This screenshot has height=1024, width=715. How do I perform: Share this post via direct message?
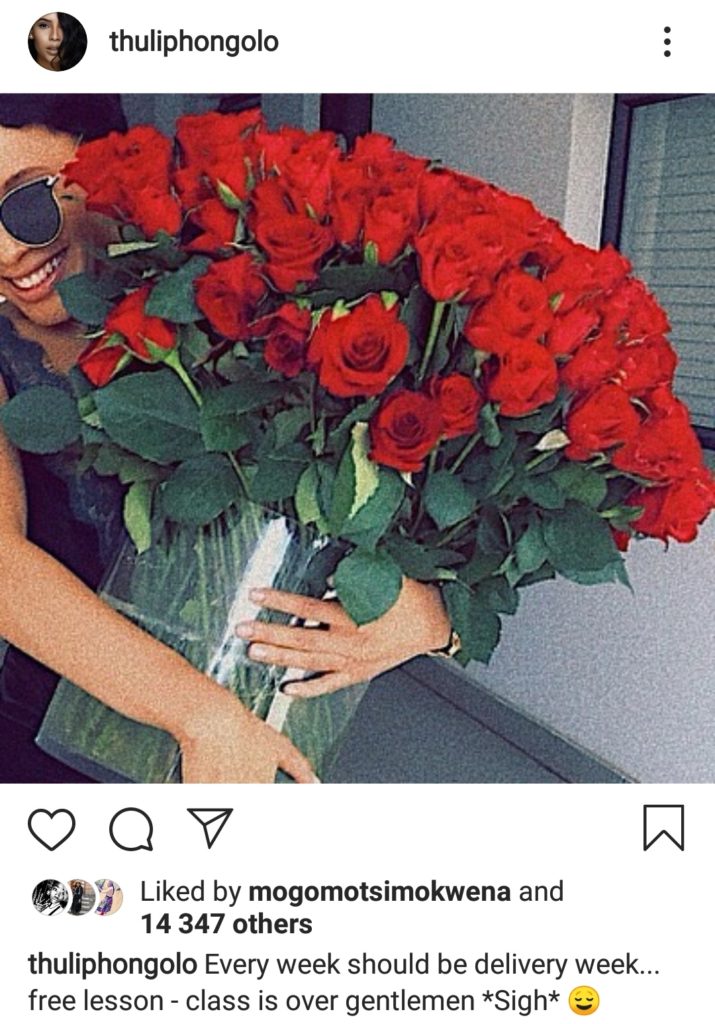pyautogui.click(x=210, y=829)
